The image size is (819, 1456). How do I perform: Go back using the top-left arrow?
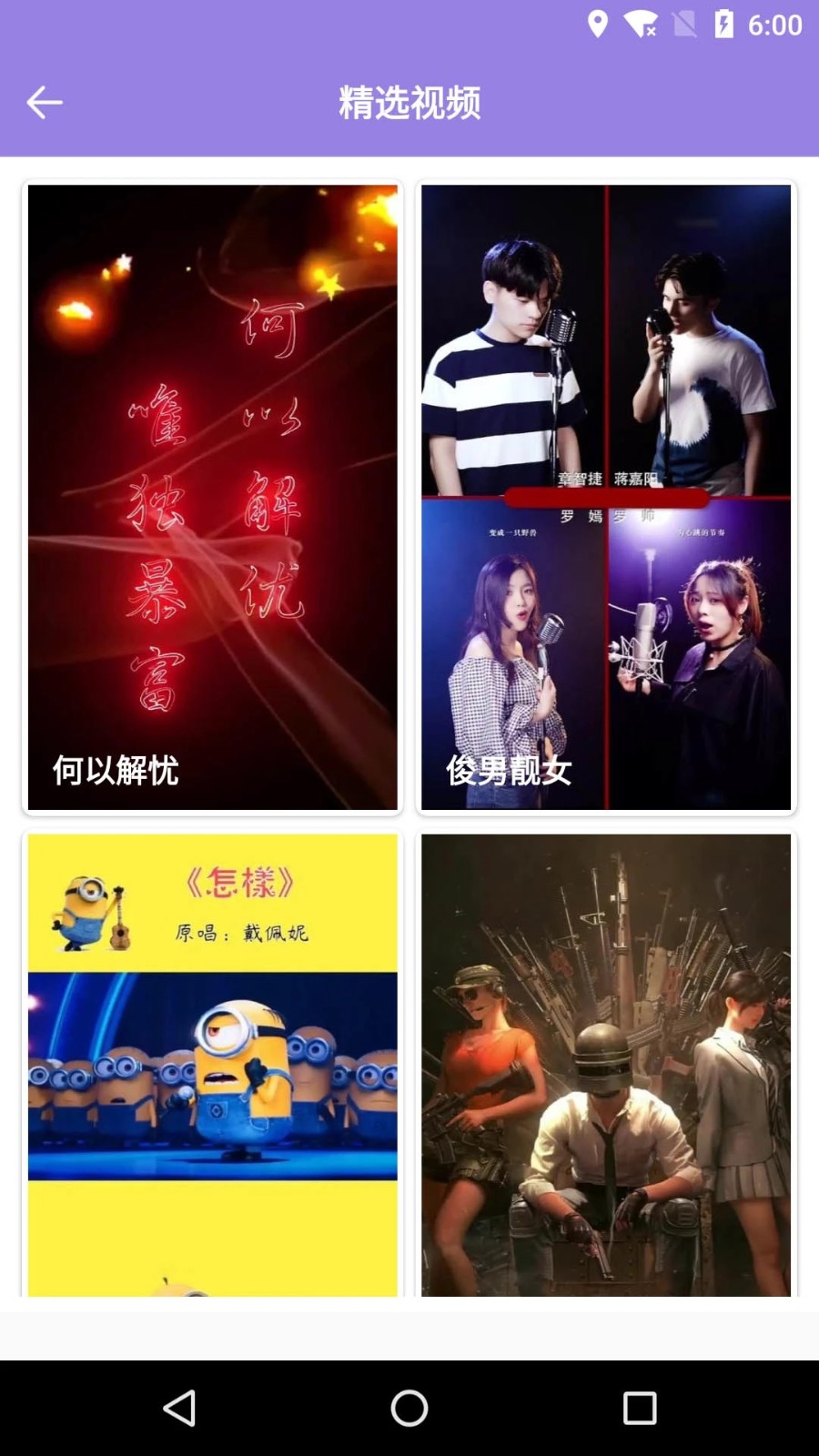44,103
